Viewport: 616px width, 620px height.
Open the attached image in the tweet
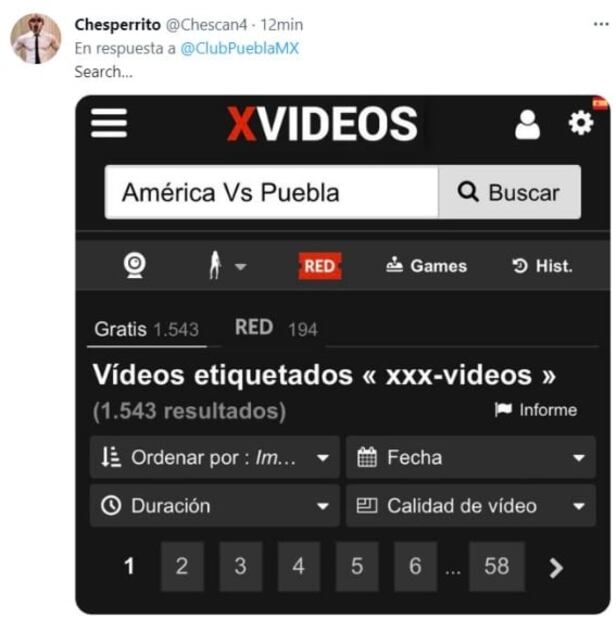pyautogui.click(x=342, y=353)
